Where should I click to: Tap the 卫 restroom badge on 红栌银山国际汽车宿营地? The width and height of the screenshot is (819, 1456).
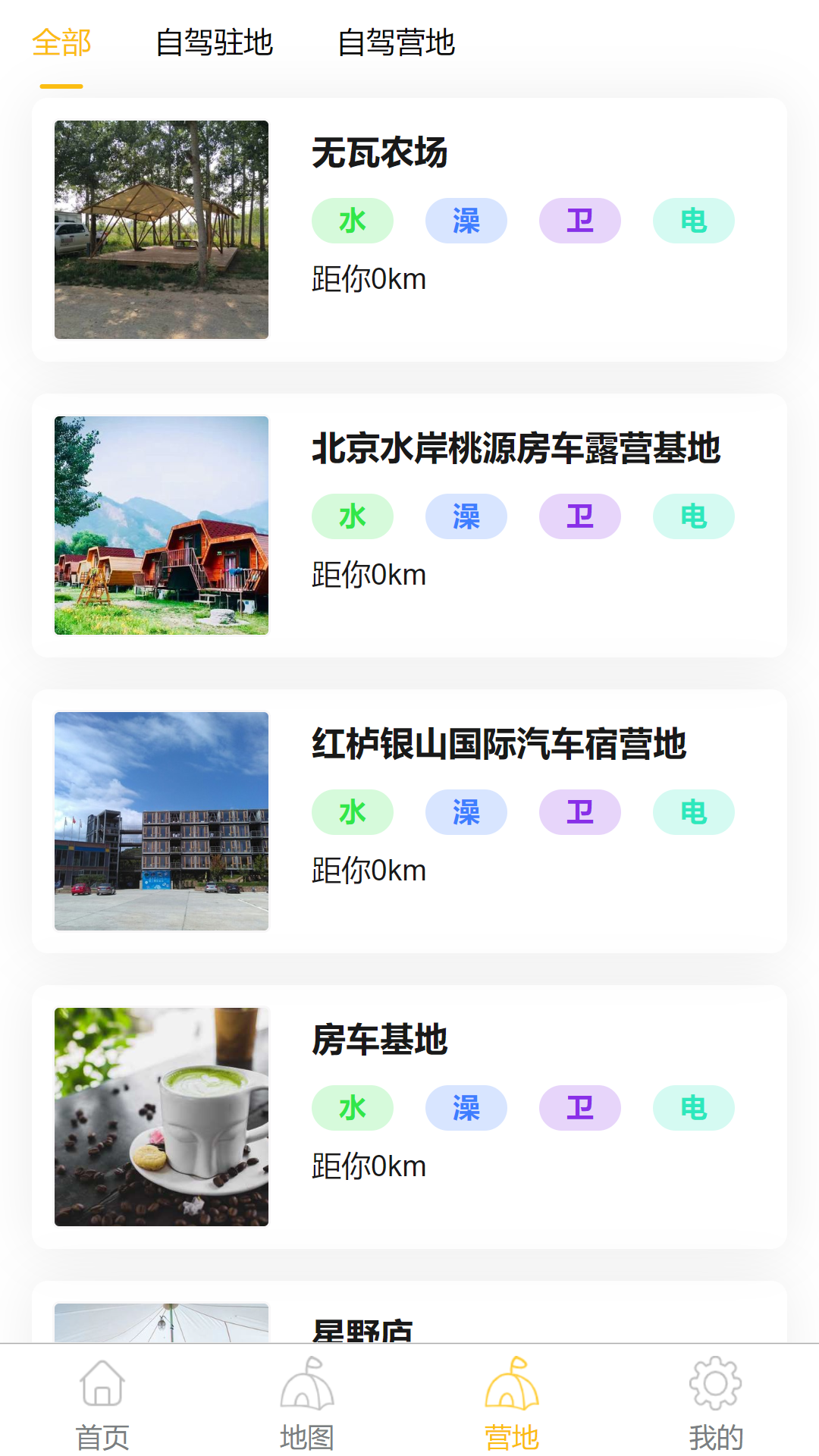(x=579, y=812)
